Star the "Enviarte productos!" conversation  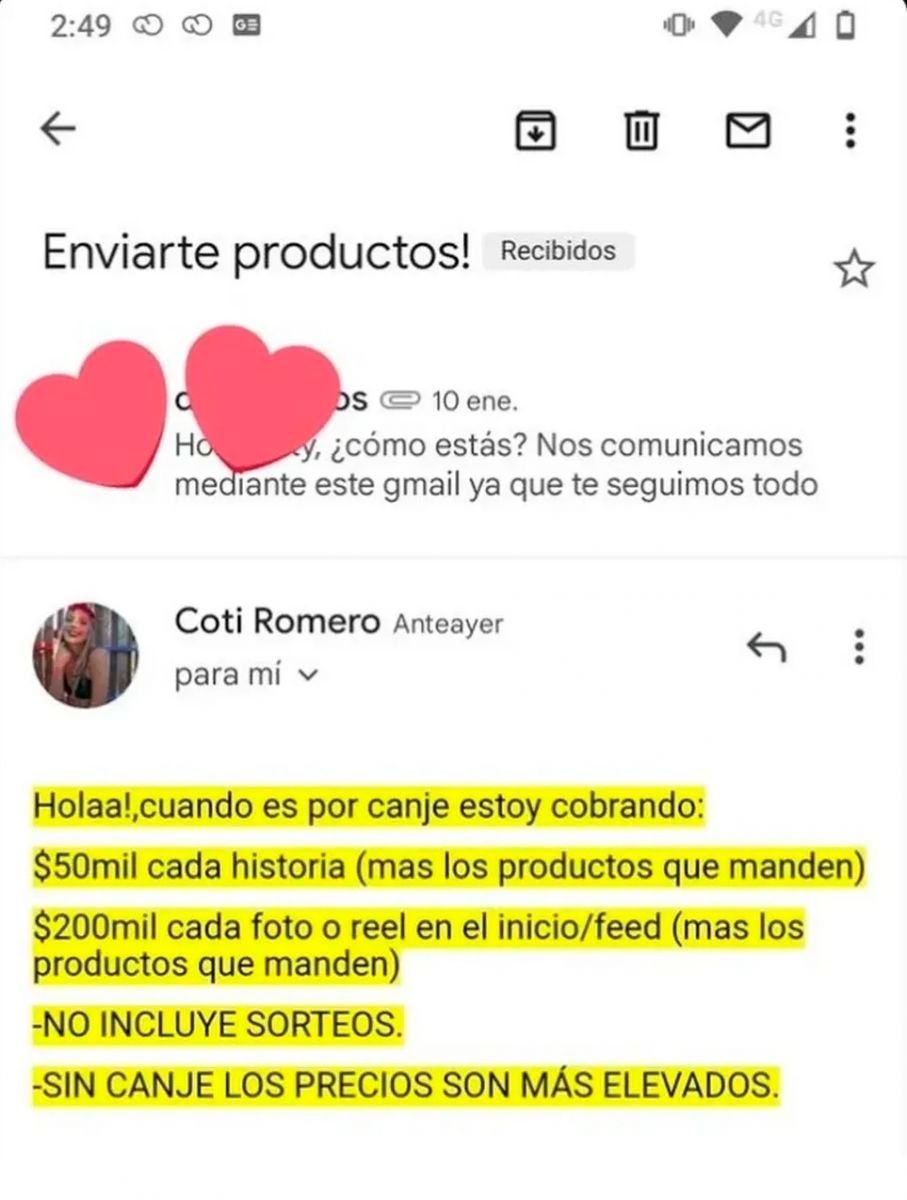pyautogui.click(x=853, y=270)
